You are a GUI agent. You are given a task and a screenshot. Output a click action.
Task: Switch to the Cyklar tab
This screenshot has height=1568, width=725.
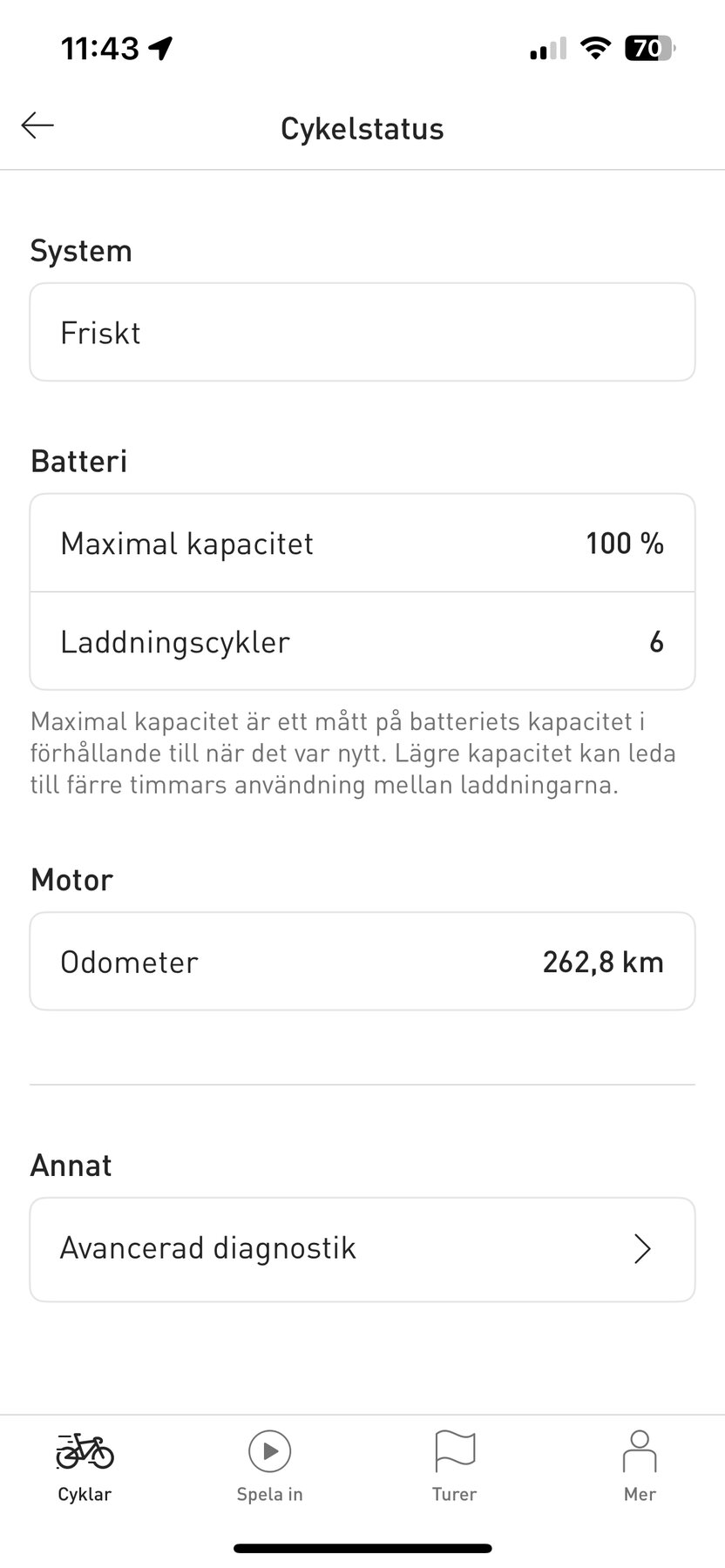(x=85, y=1467)
